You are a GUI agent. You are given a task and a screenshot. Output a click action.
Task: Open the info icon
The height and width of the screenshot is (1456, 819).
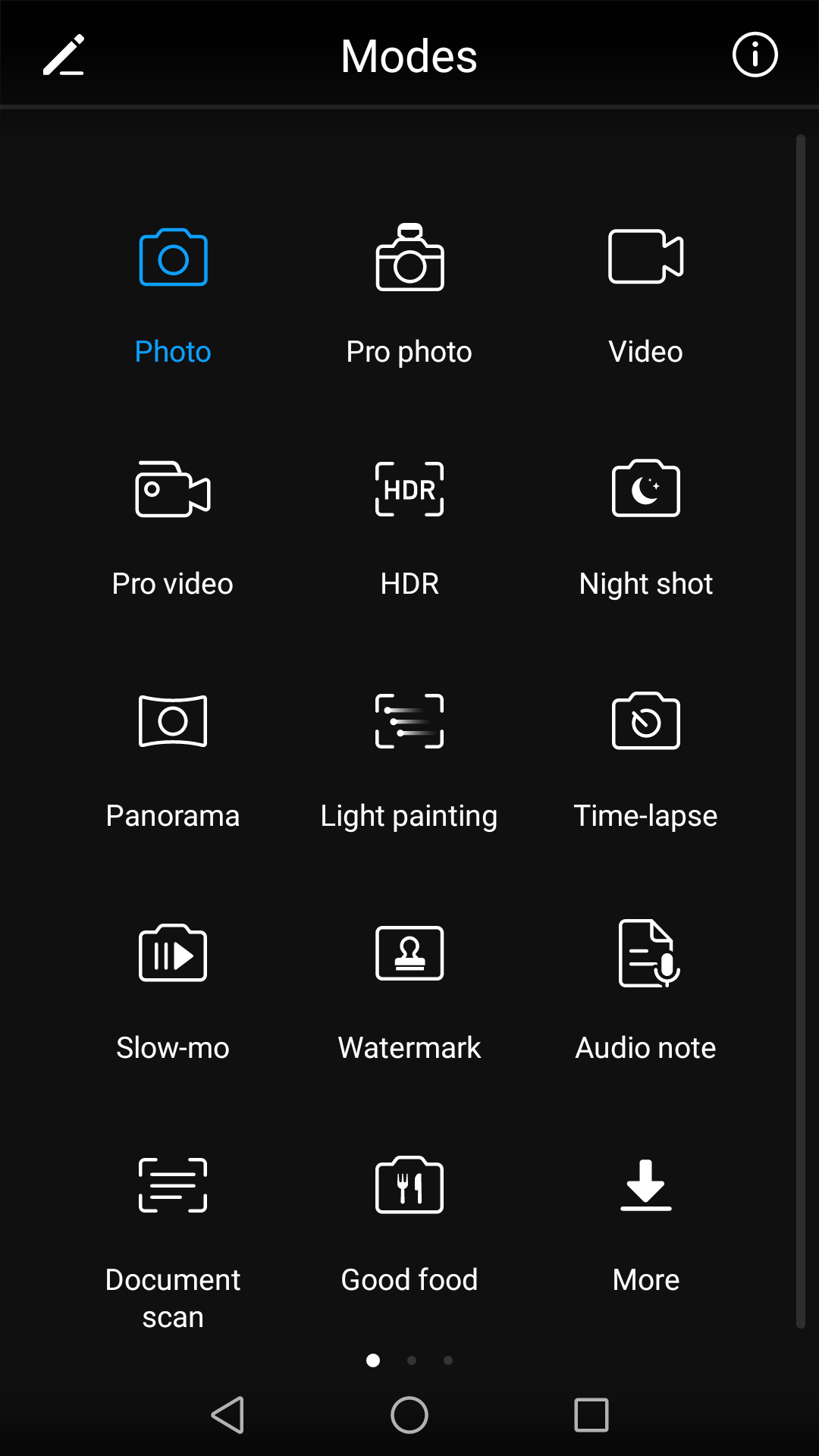pyautogui.click(x=755, y=55)
